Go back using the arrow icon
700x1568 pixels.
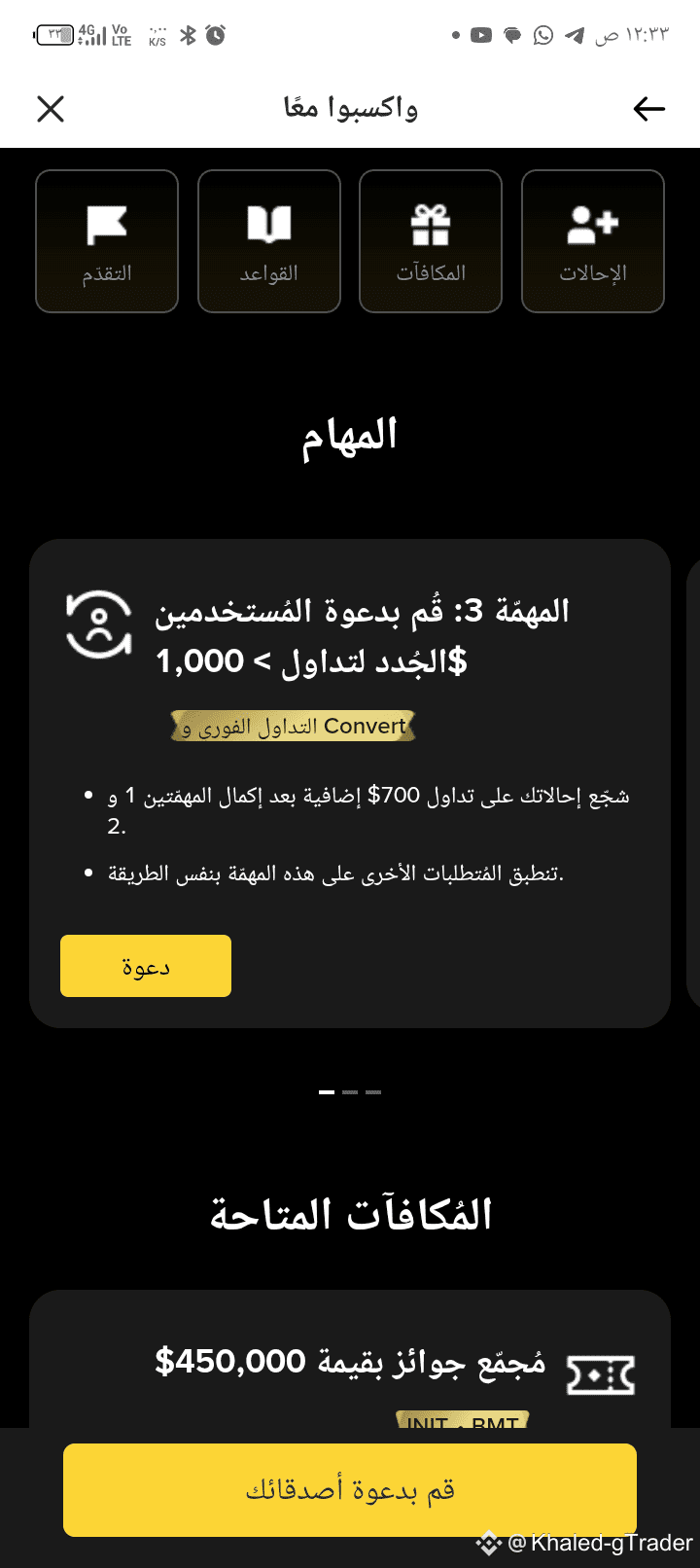648,109
